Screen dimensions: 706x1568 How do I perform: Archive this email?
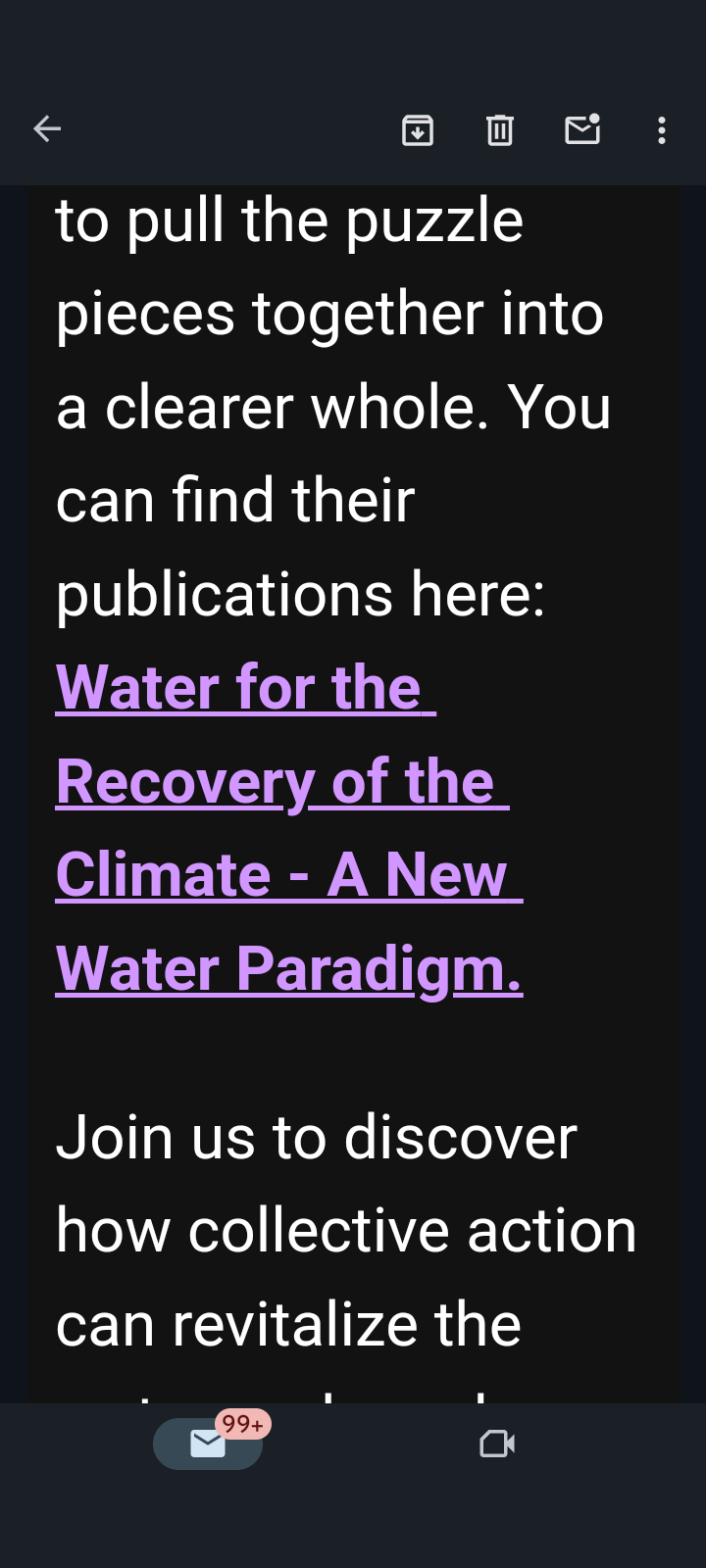click(x=418, y=129)
